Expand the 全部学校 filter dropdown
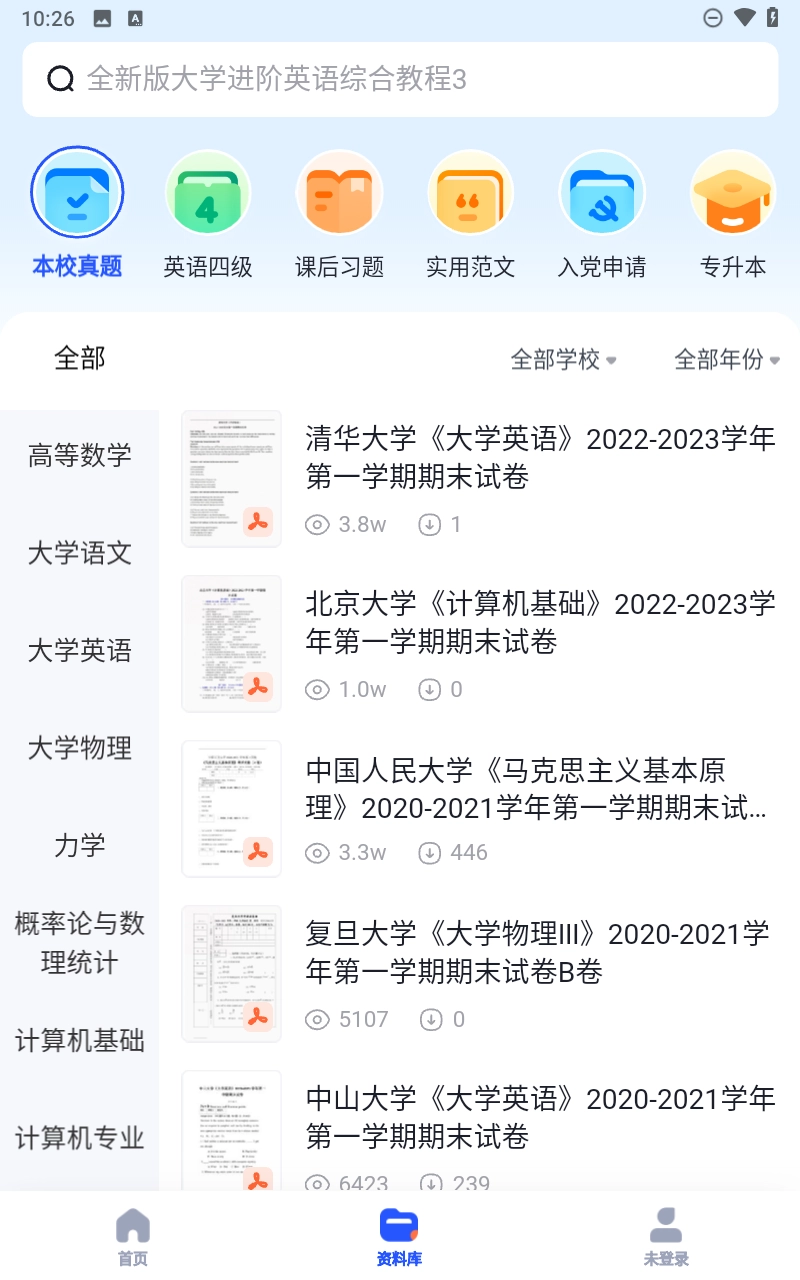 tap(564, 359)
